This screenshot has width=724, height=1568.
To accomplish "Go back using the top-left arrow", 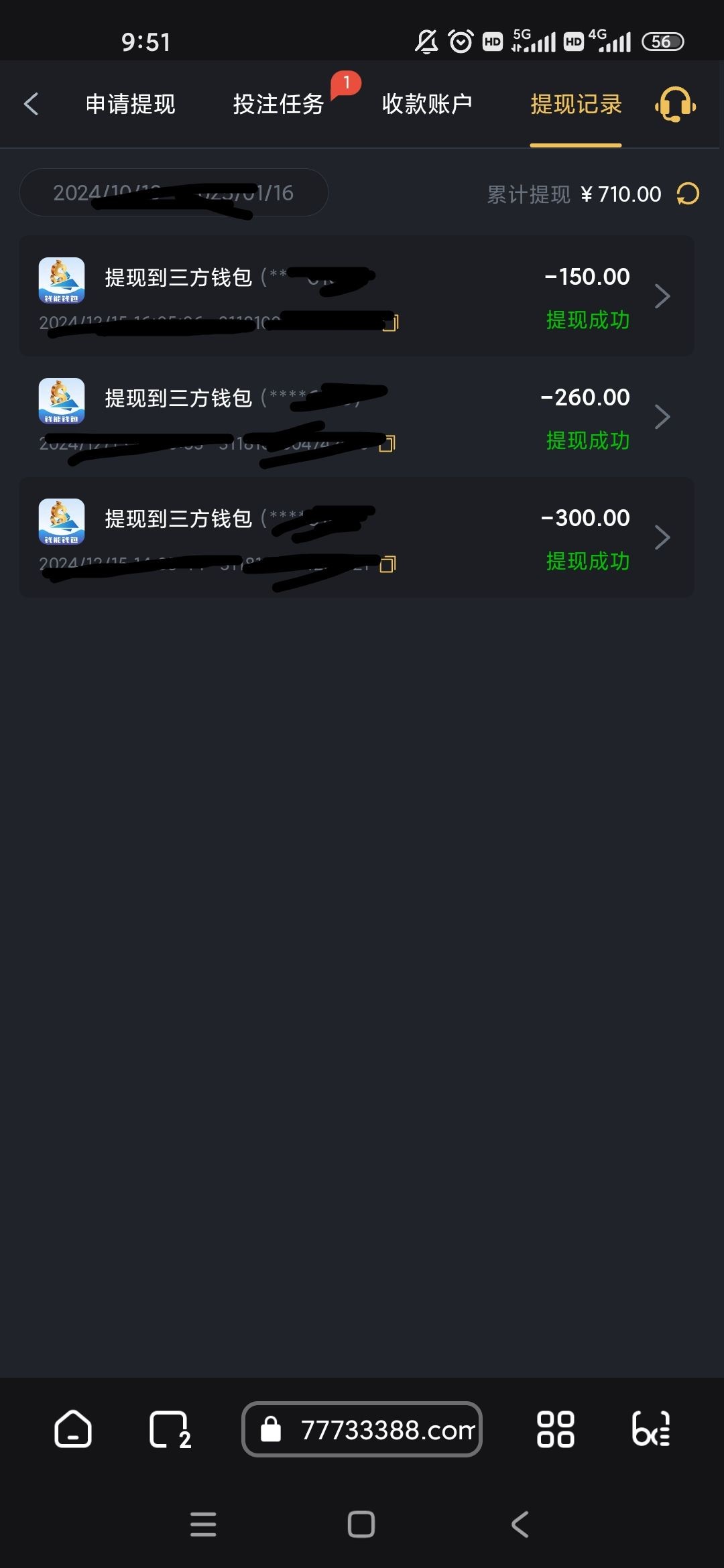I will click(x=31, y=104).
